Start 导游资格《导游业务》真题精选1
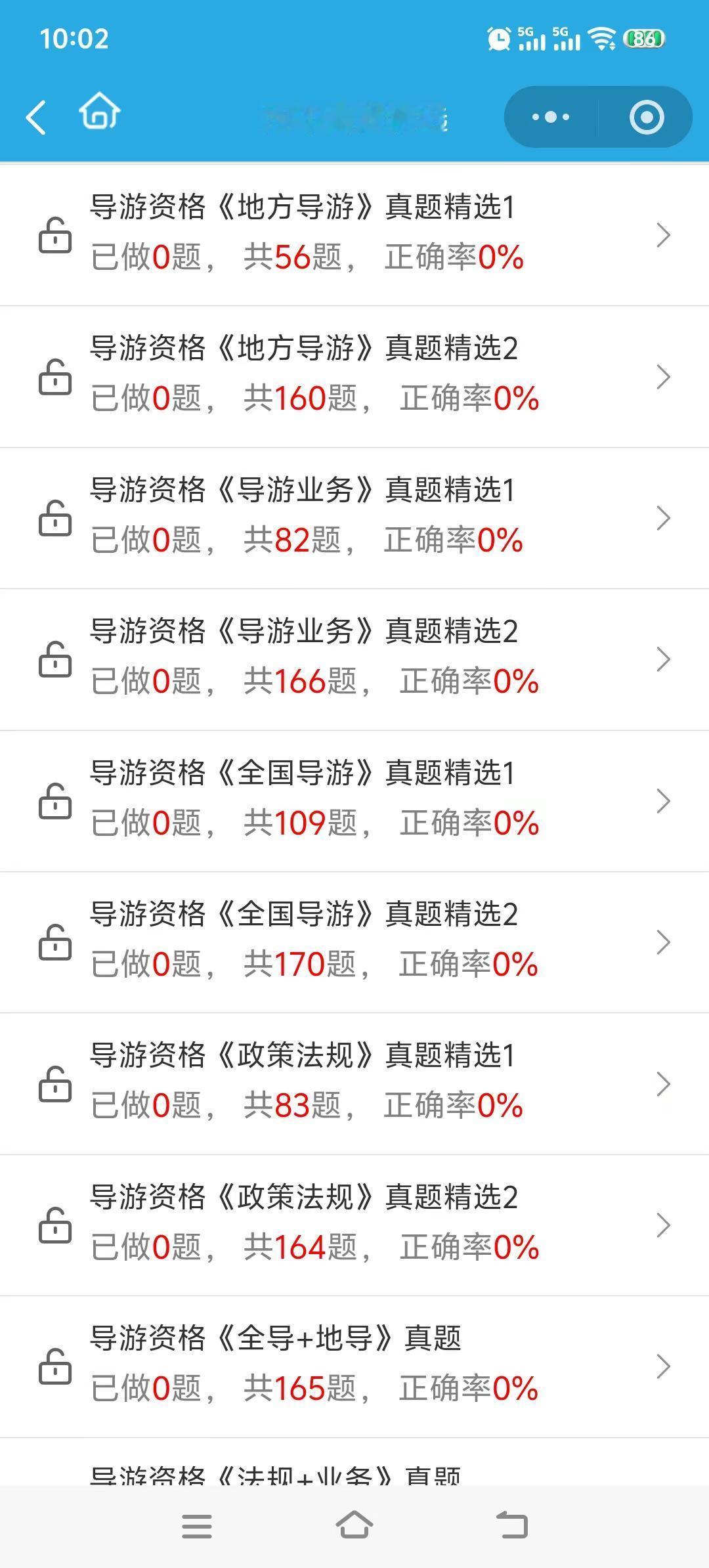 [x=354, y=517]
